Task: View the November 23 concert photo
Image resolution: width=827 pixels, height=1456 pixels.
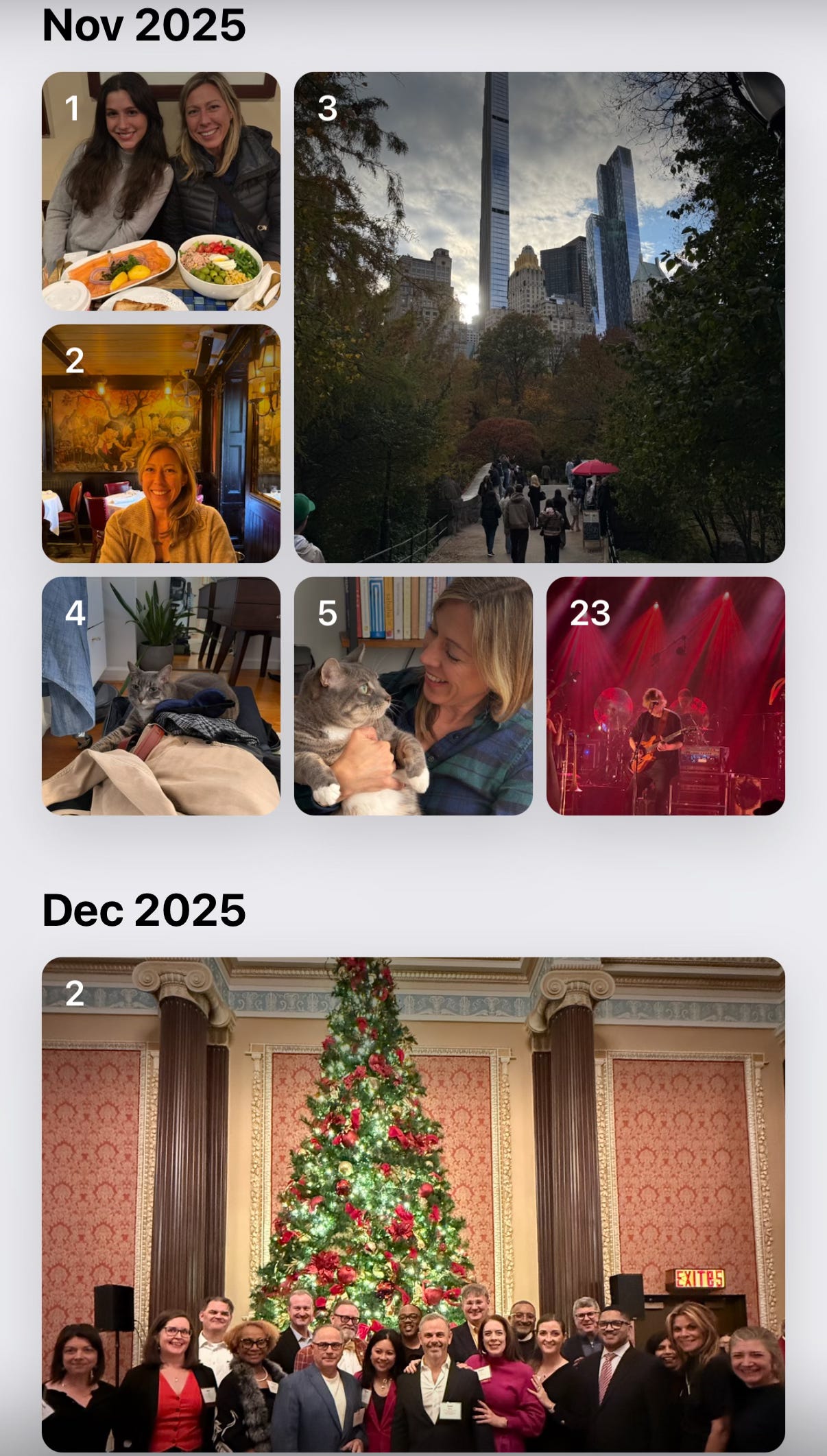Action: (665, 696)
